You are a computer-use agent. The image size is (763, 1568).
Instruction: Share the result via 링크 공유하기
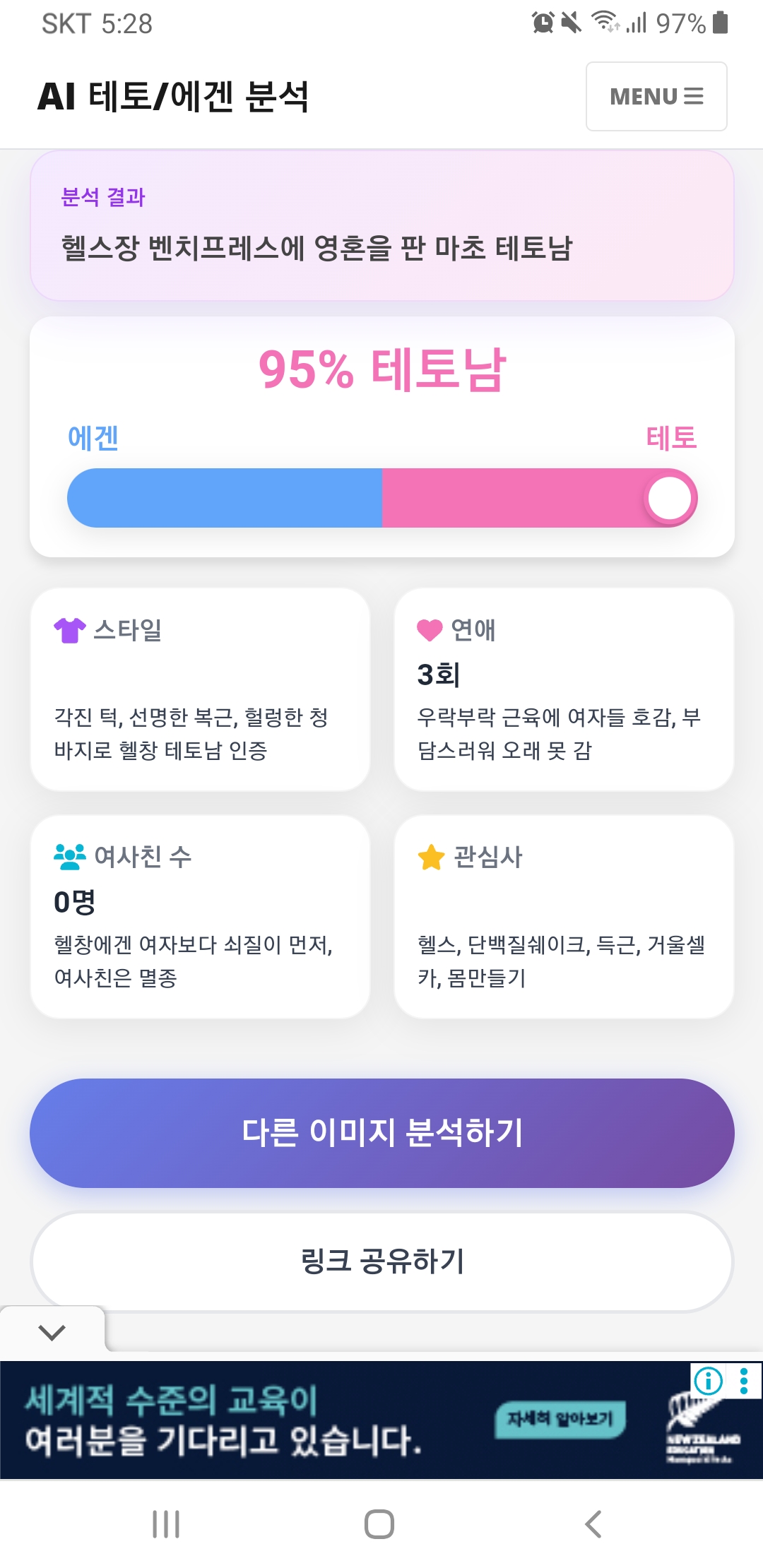tap(382, 1261)
